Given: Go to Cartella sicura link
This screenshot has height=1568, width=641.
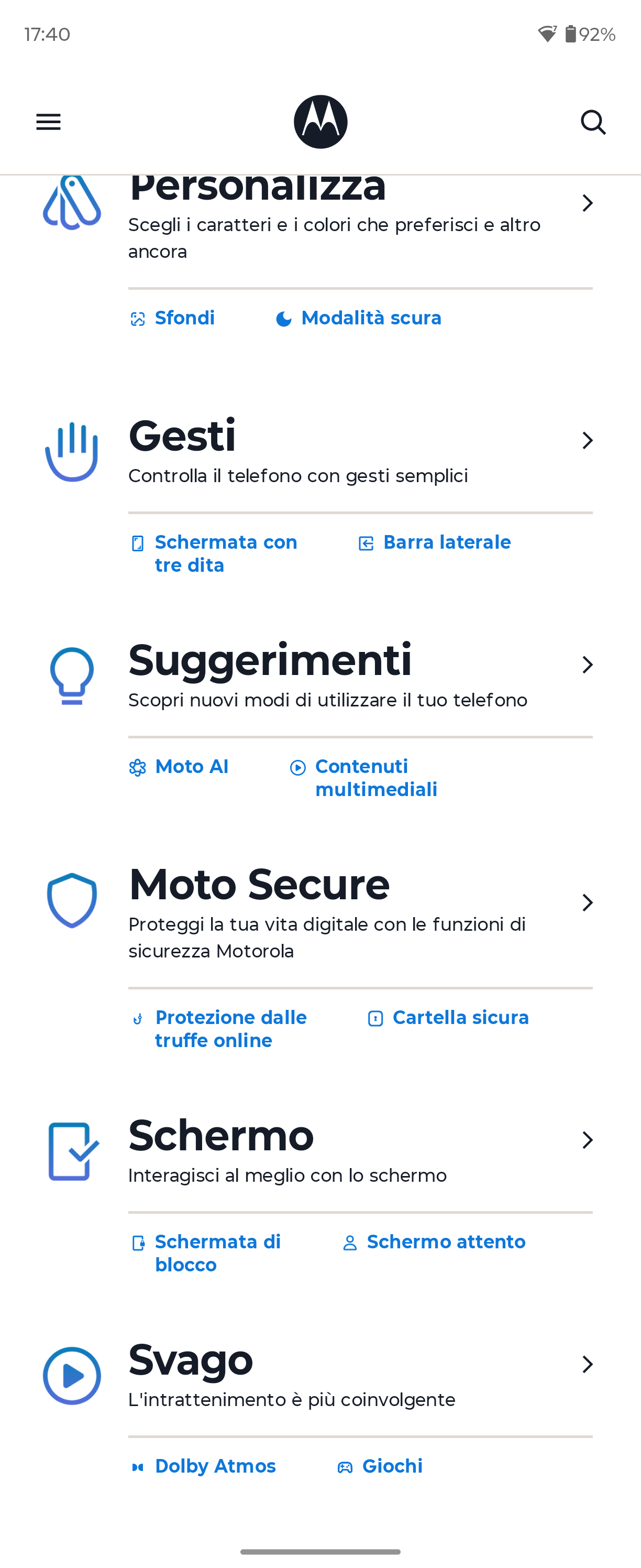Looking at the screenshot, I should click(460, 1017).
